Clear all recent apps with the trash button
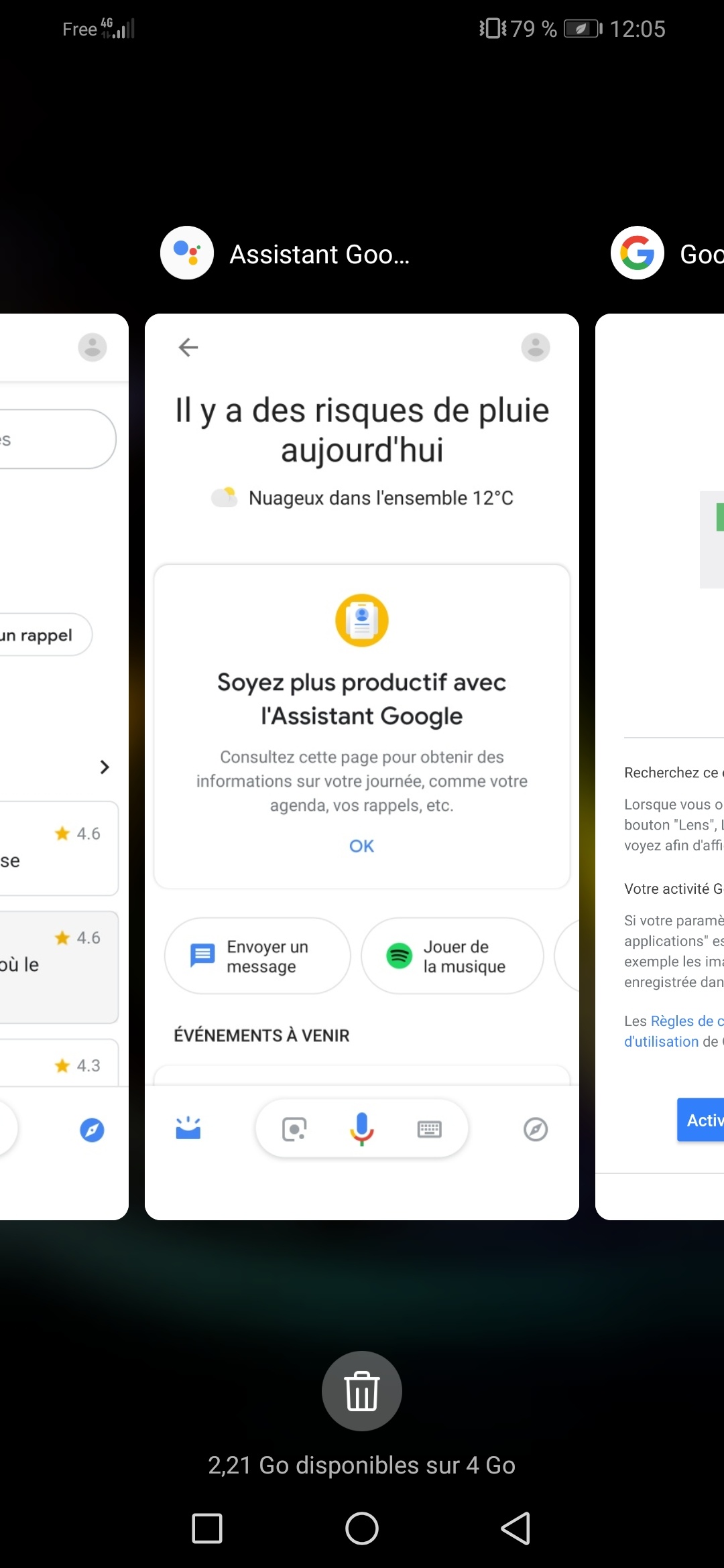 pos(362,1390)
